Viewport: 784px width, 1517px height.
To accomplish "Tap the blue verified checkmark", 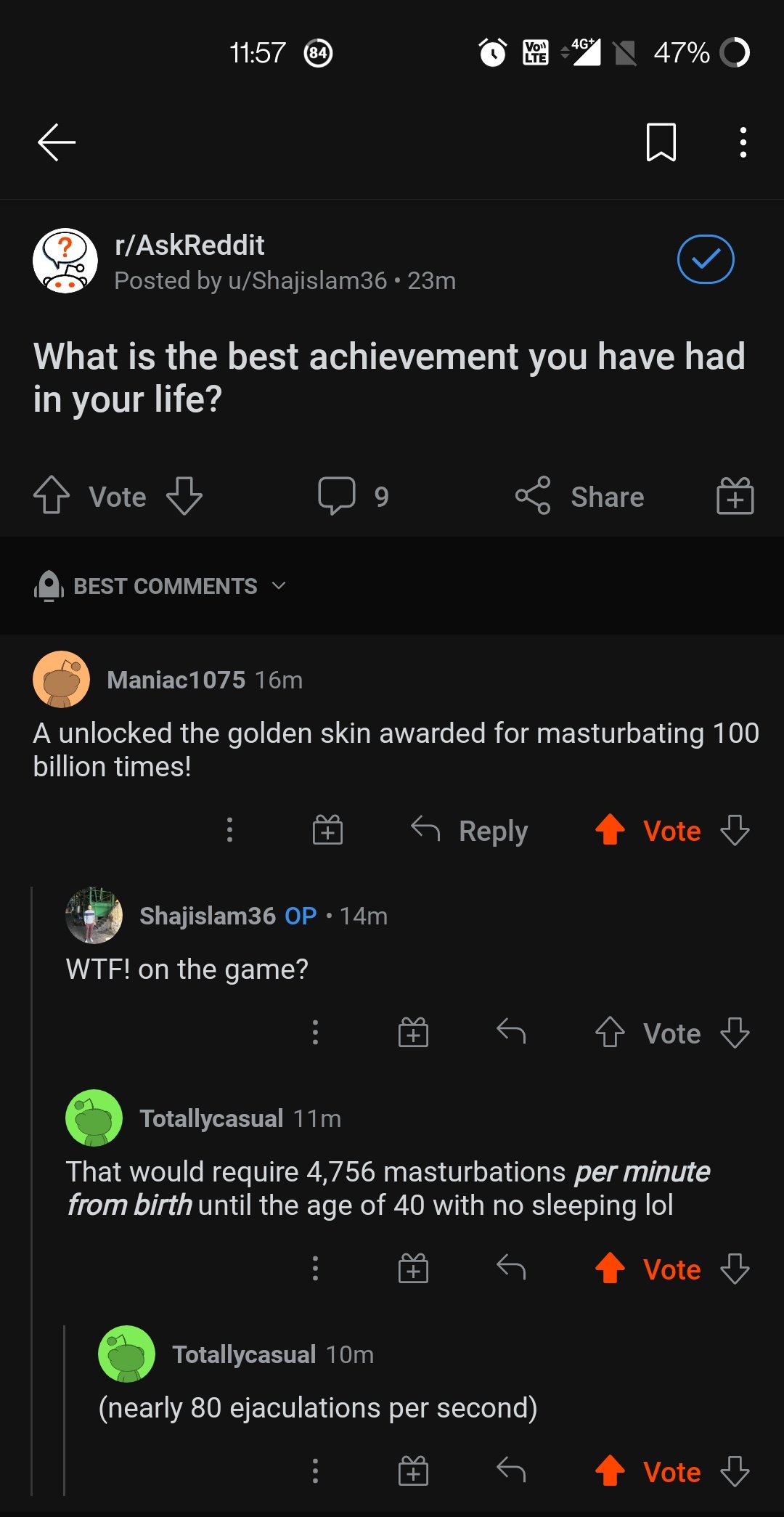I will (x=705, y=259).
